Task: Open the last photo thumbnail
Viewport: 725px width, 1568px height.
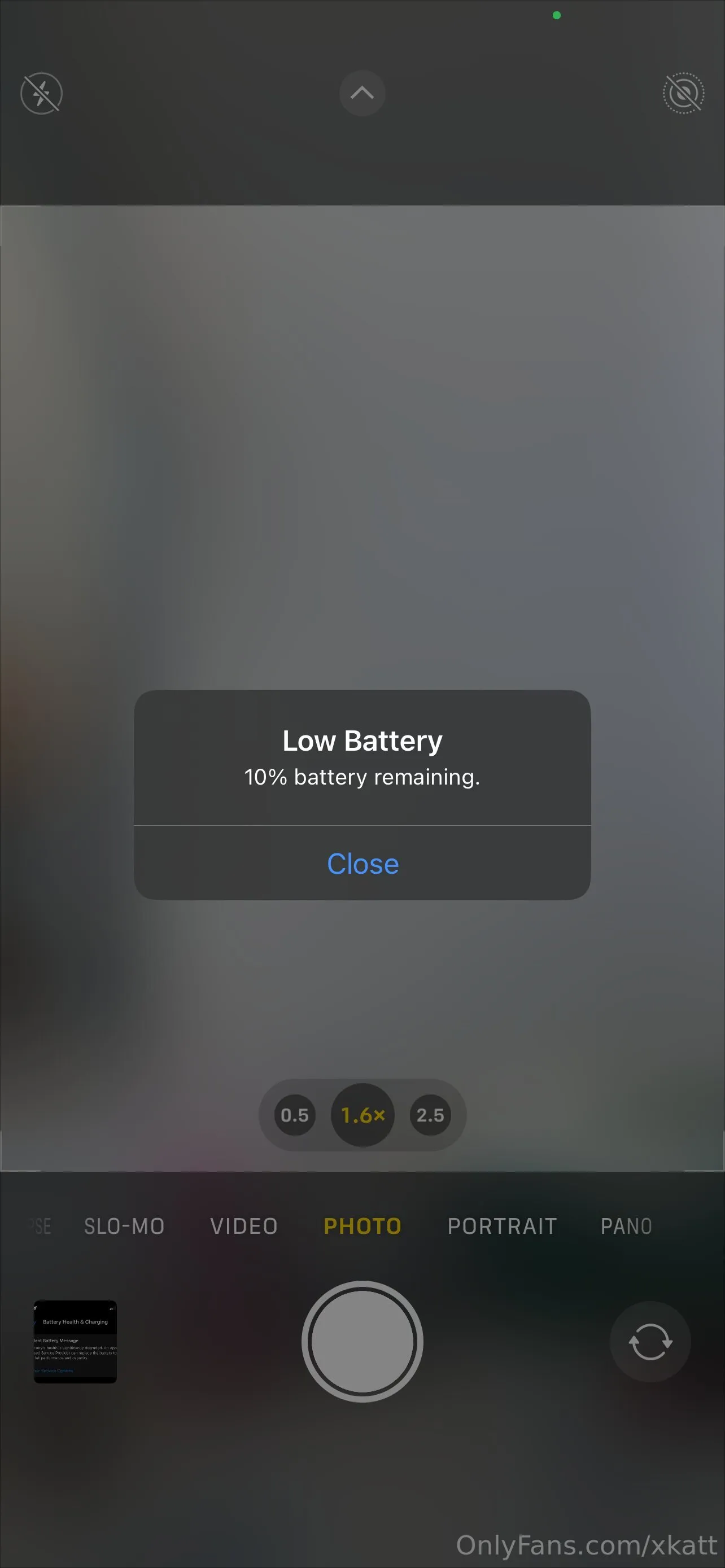Action: pos(75,1342)
